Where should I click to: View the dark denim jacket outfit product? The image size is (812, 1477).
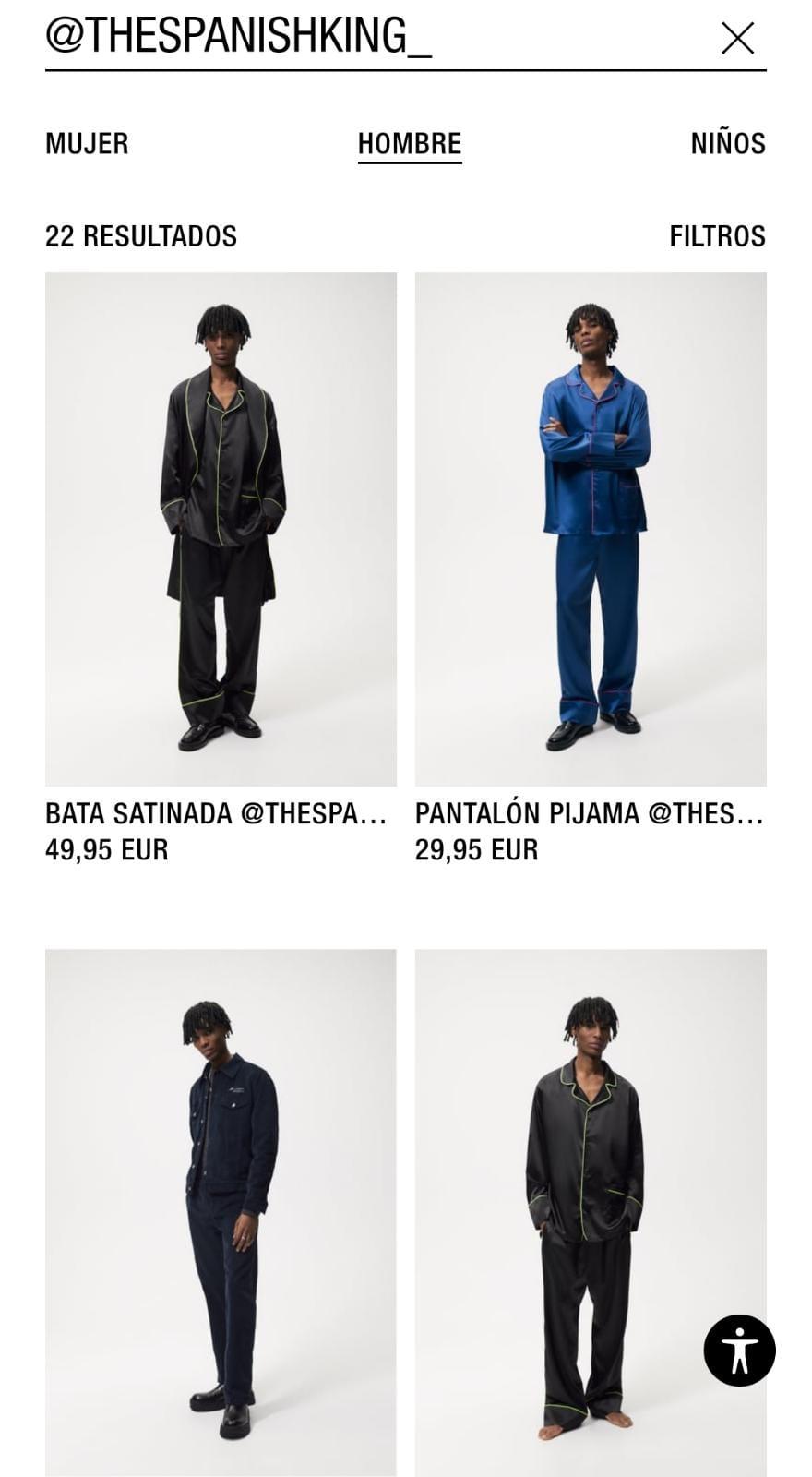click(x=221, y=1209)
